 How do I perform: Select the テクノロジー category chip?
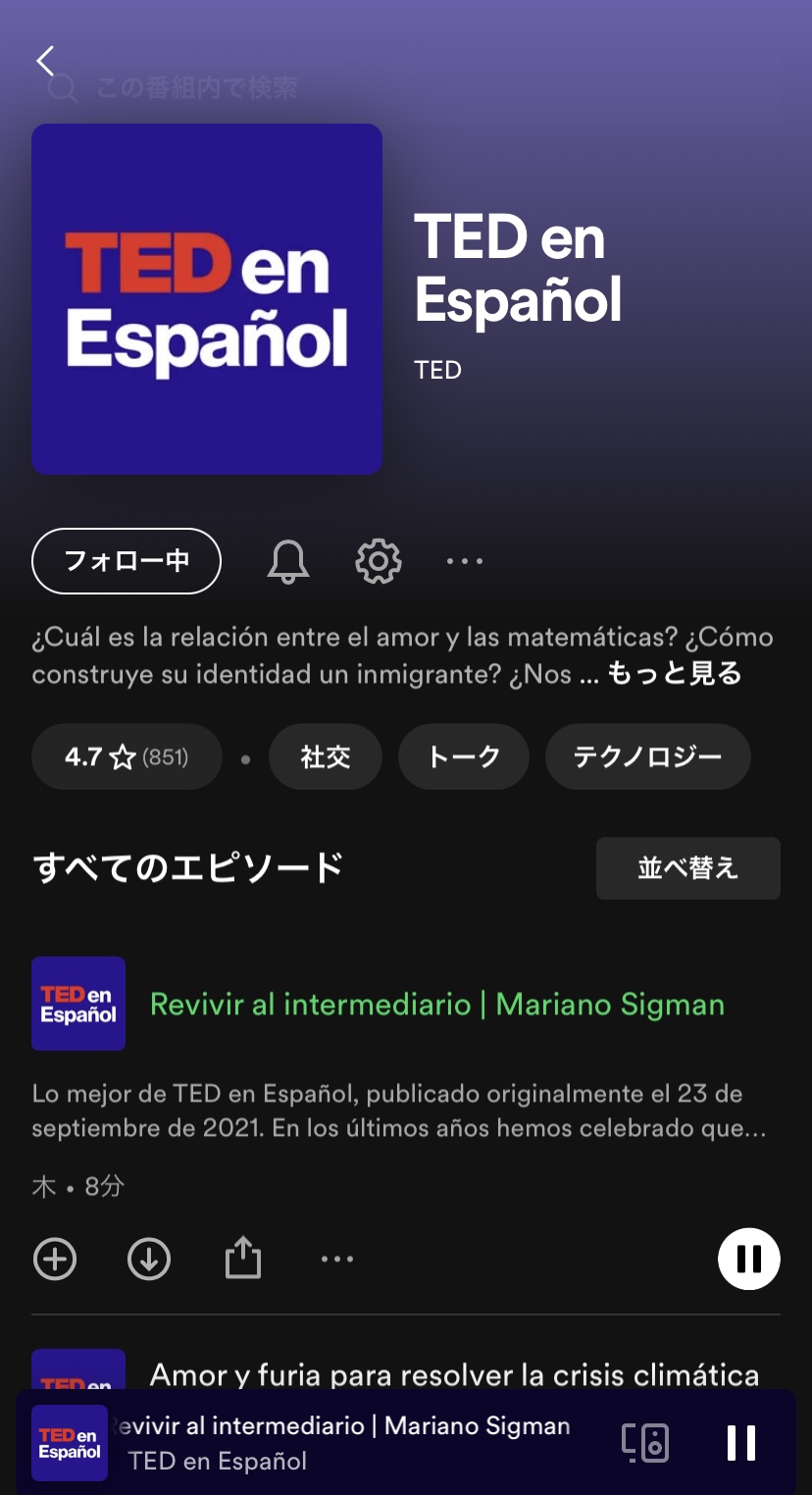tap(648, 756)
